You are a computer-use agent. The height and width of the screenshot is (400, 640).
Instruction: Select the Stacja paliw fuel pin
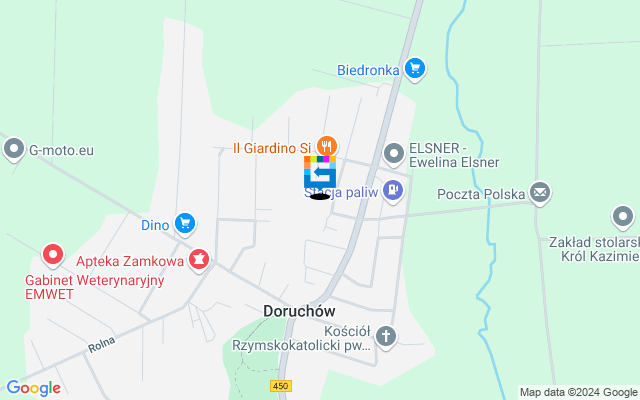[x=395, y=187]
